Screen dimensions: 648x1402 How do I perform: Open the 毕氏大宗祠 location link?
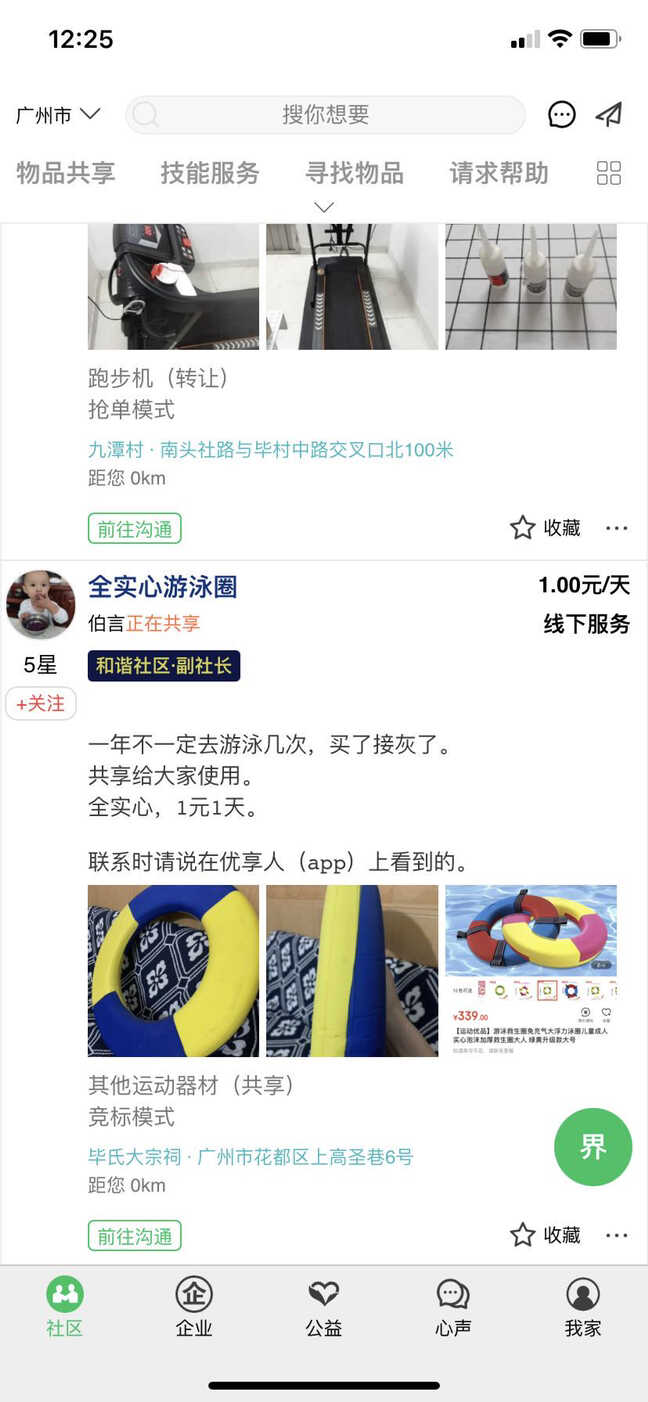point(250,1157)
